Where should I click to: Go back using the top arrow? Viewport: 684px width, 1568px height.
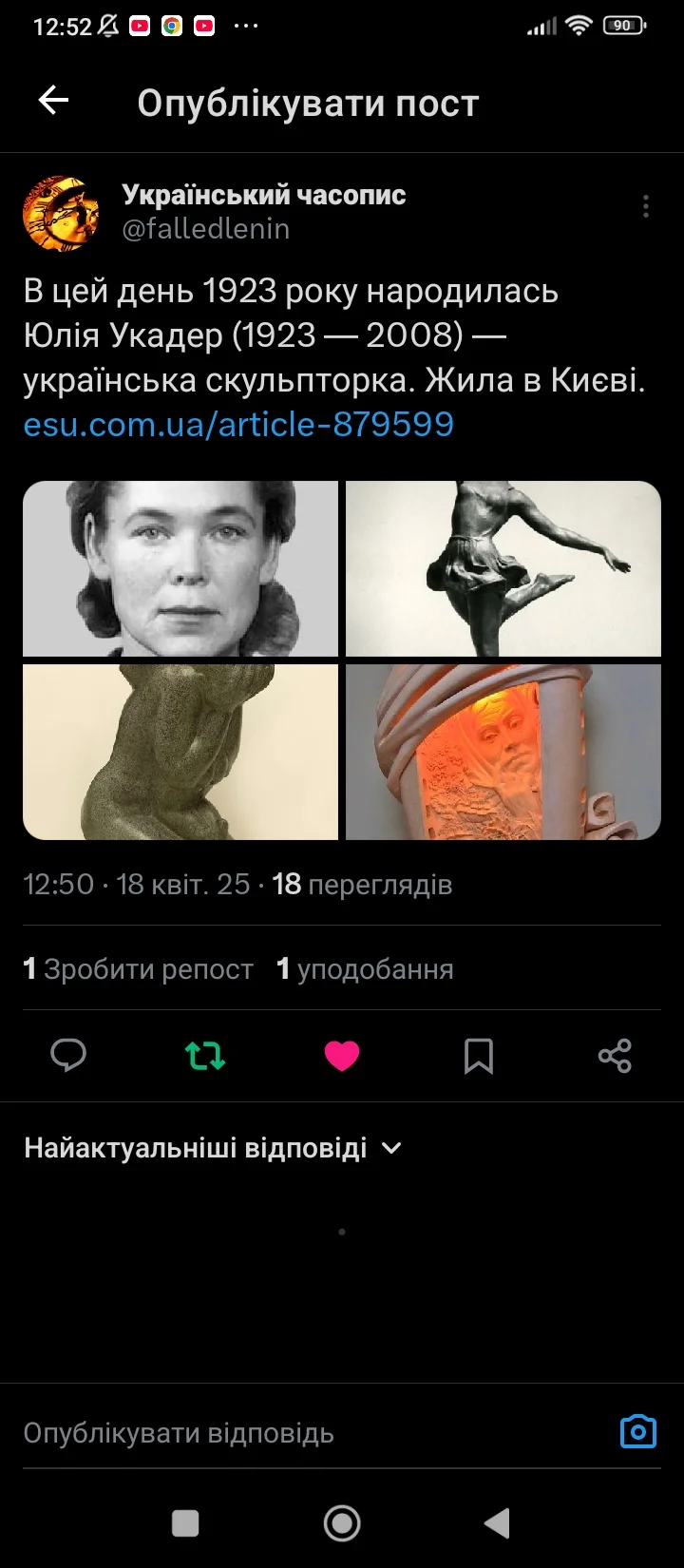coord(53,101)
